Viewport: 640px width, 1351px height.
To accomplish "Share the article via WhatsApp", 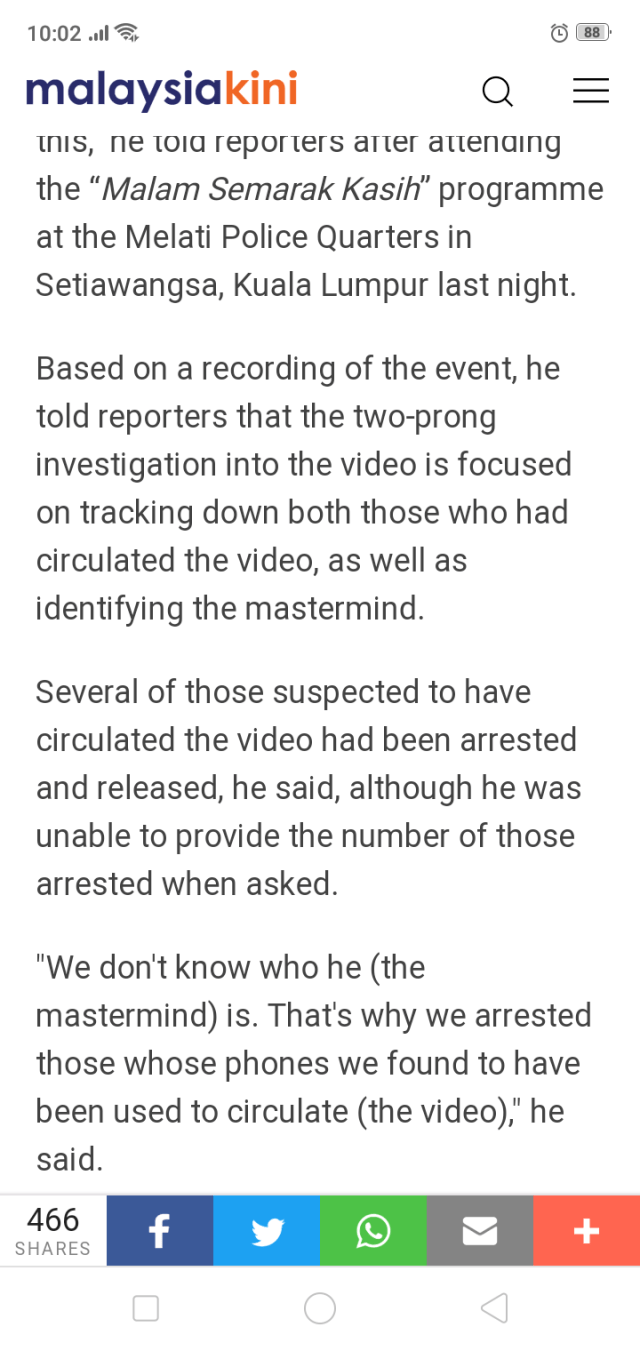I will (x=373, y=1231).
